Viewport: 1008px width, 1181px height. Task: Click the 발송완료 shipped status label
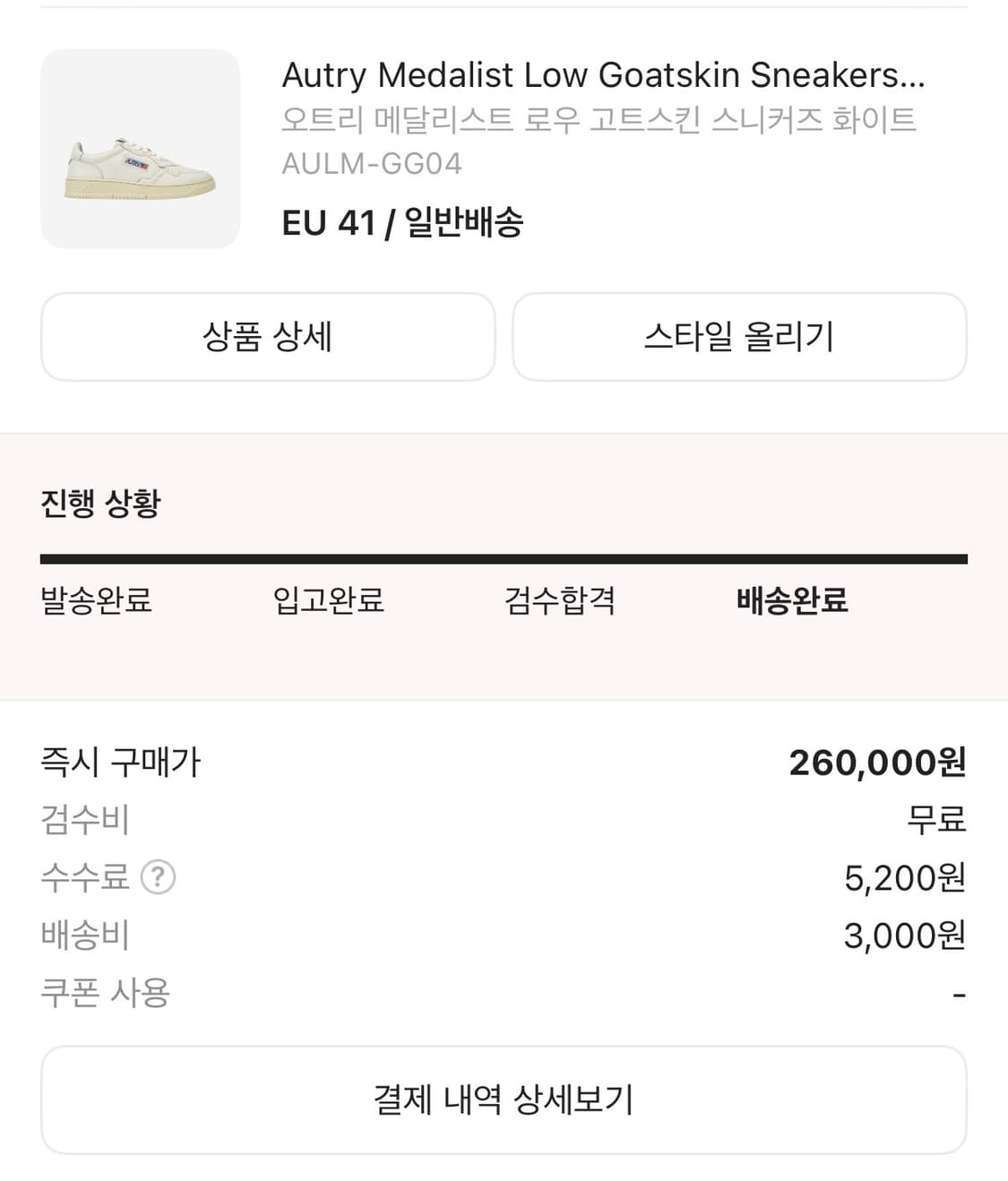95,603
